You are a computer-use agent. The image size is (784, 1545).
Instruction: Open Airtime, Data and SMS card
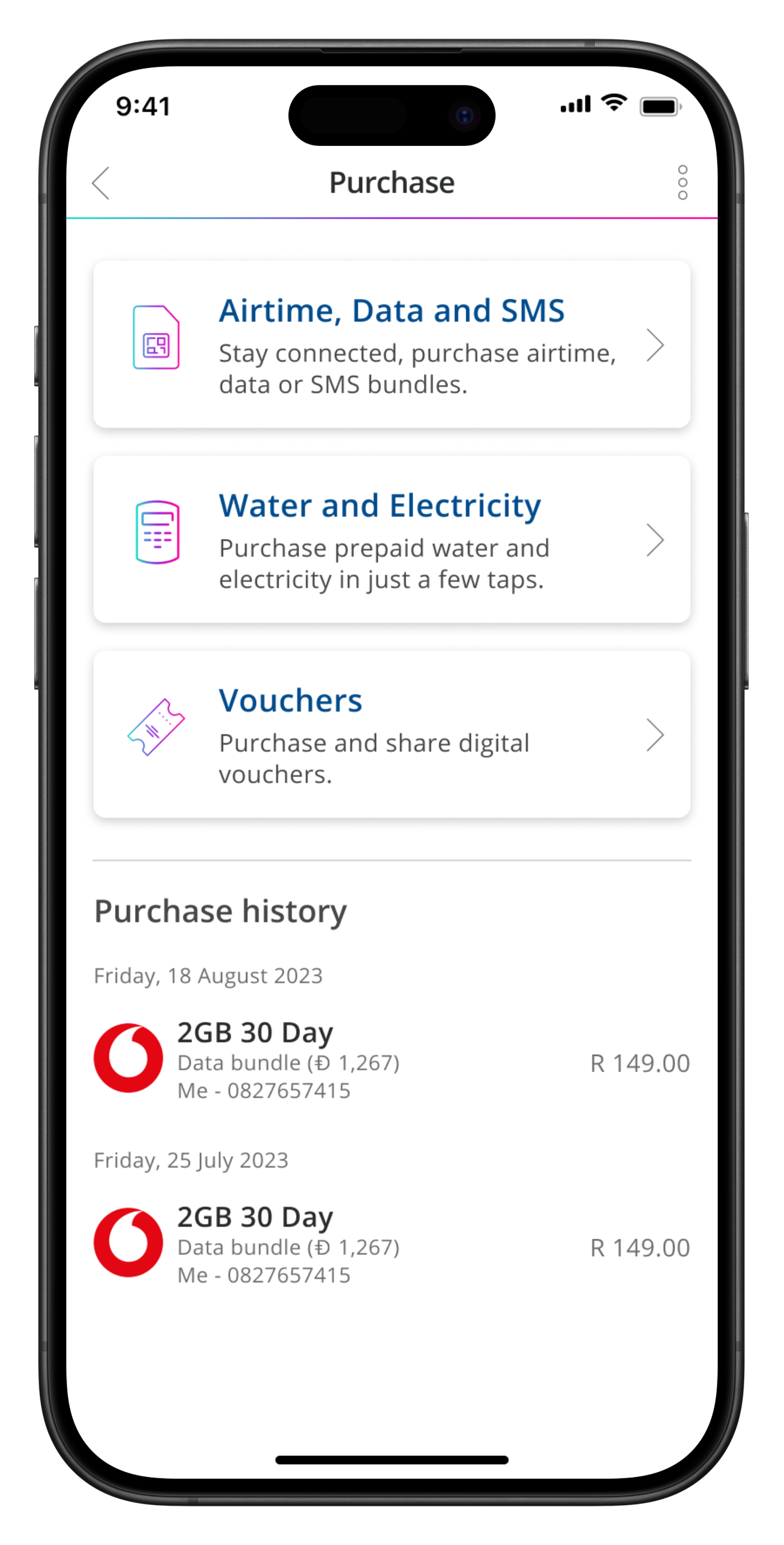tap(392, 344)
